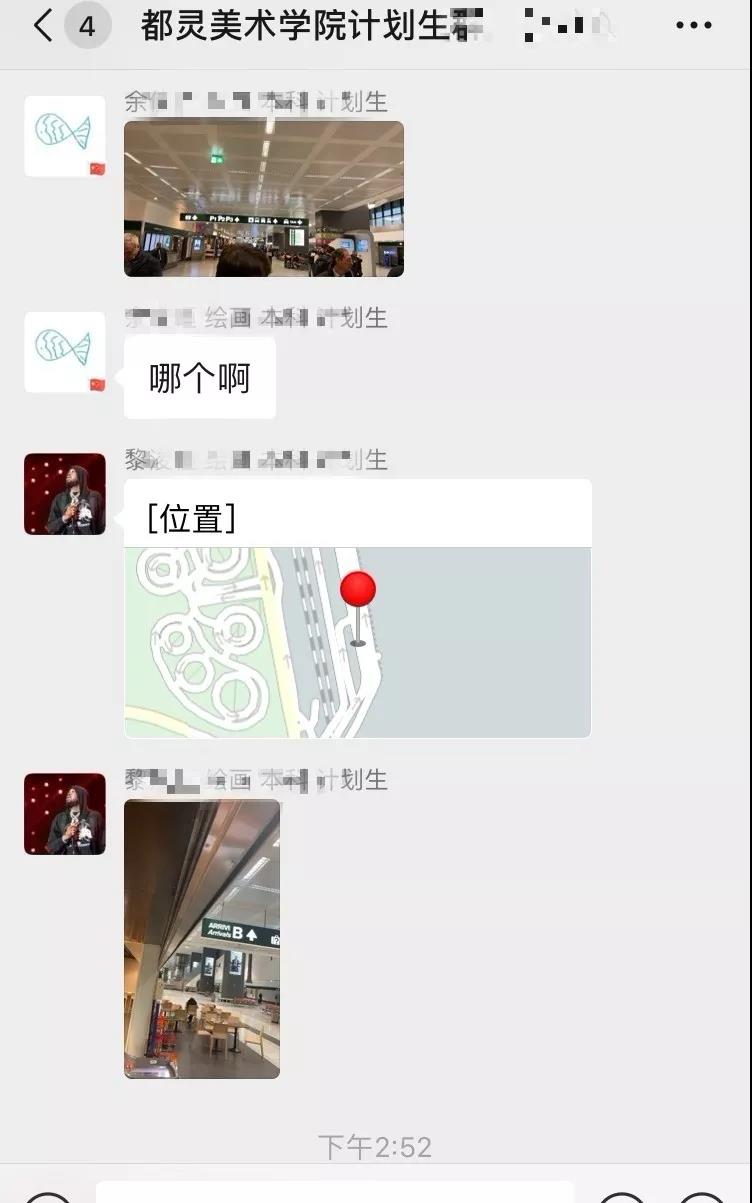Open the shared location map card
752x1203 pixels.
pyautogui.click(x=357, y=609)
